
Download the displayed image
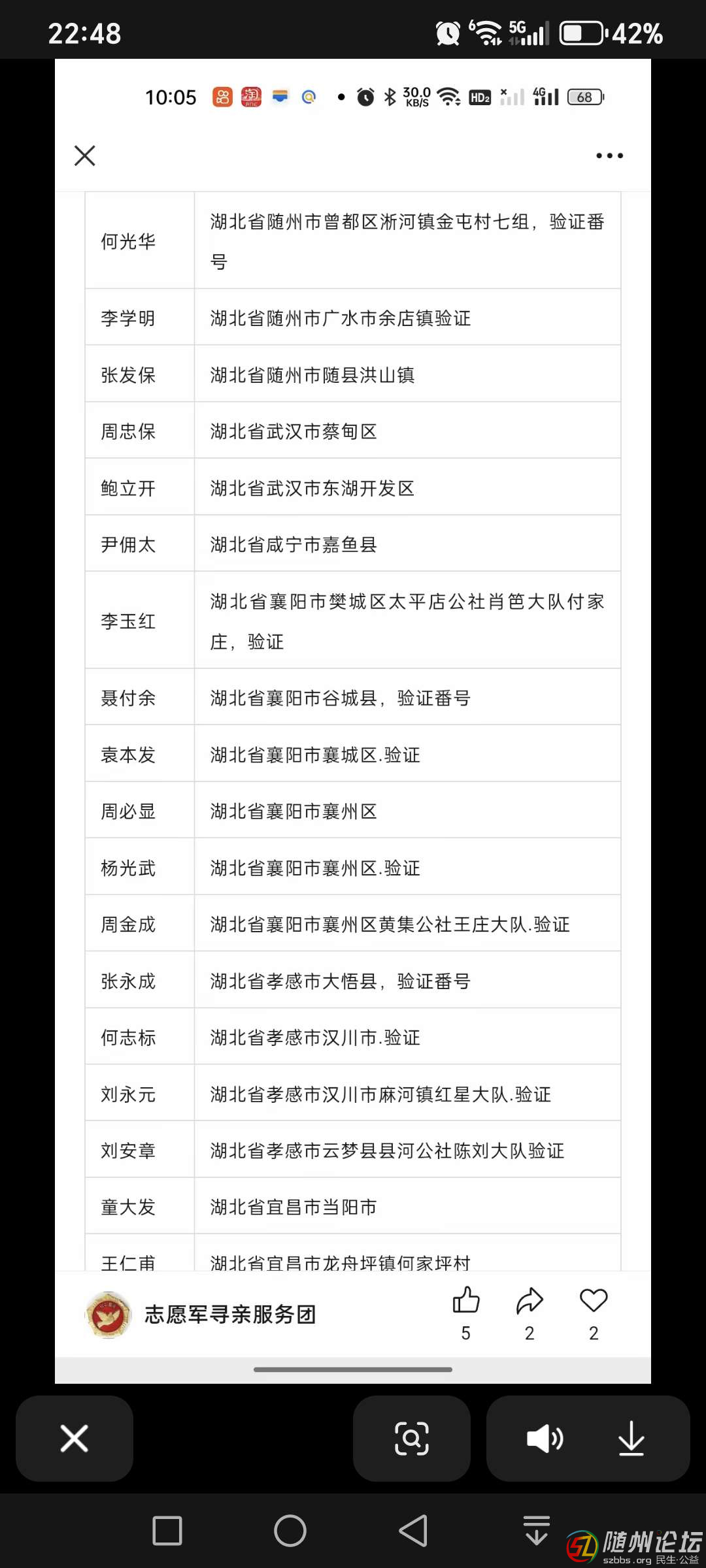pyautogui.click(x=631, y=1439)
